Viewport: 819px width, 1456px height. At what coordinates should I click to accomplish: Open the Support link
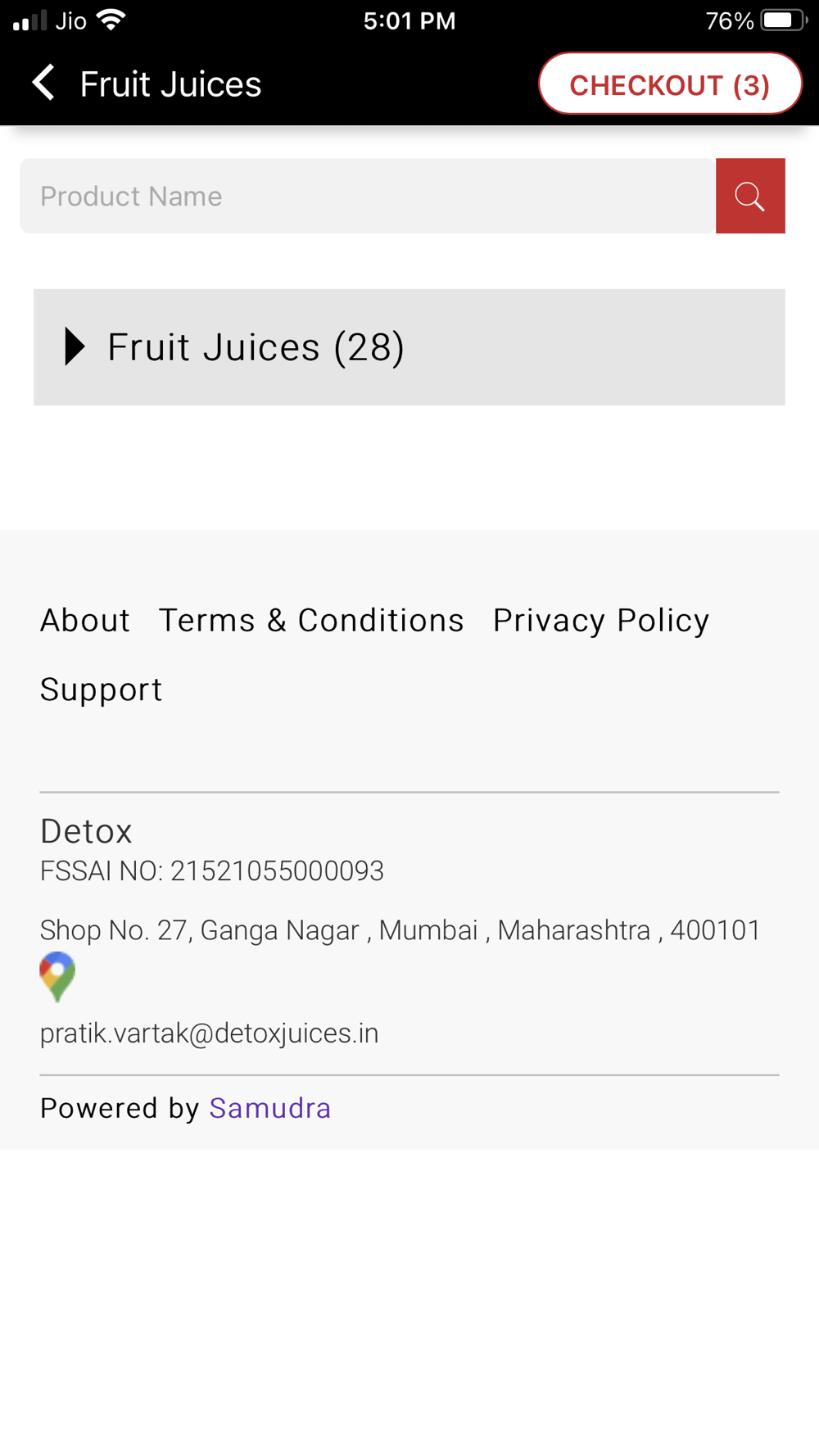point(102,690)
